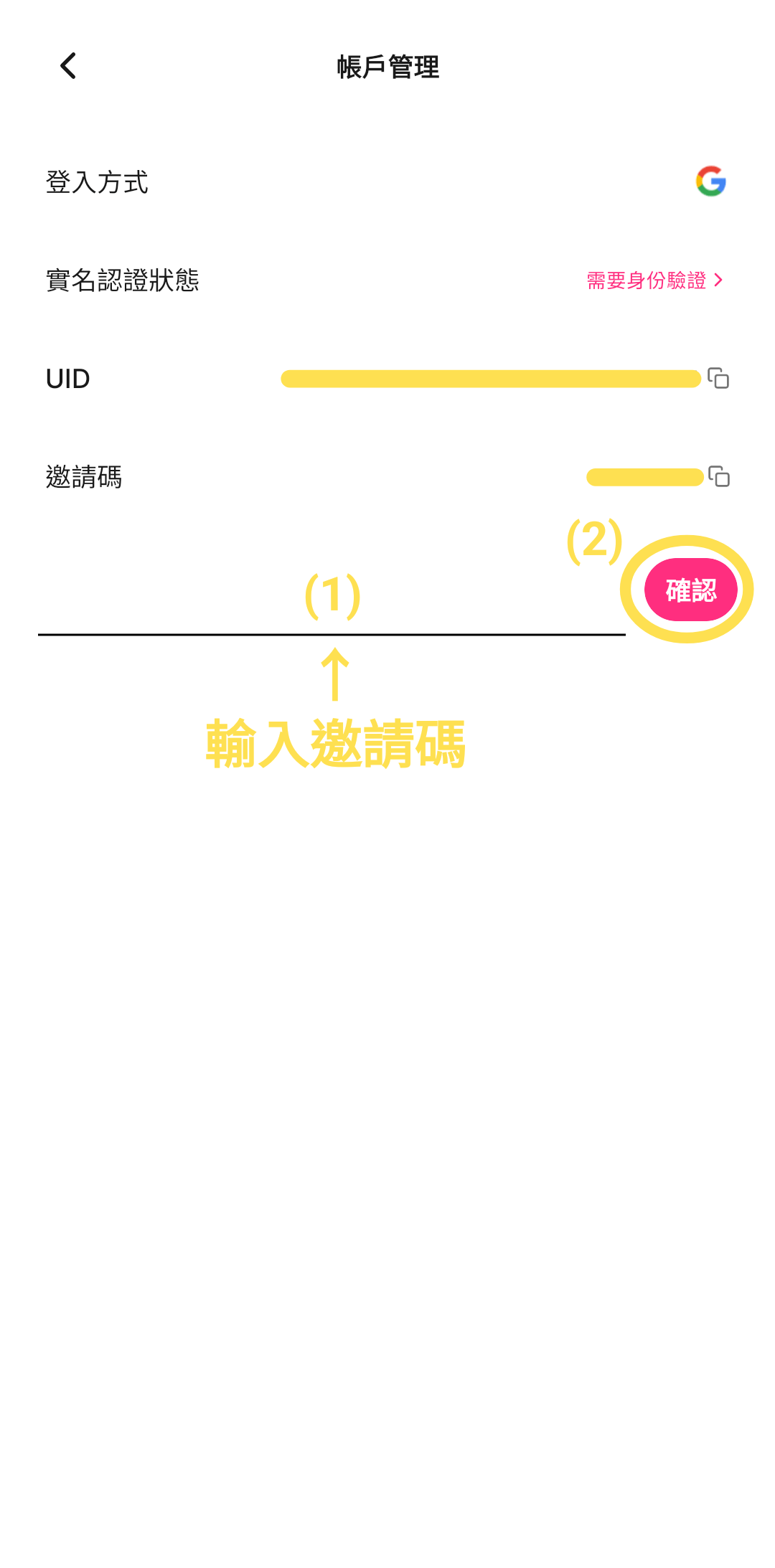The image size is (775, 1568).
Task: Tap the pink 確認 button
Action: pos(690,590)
